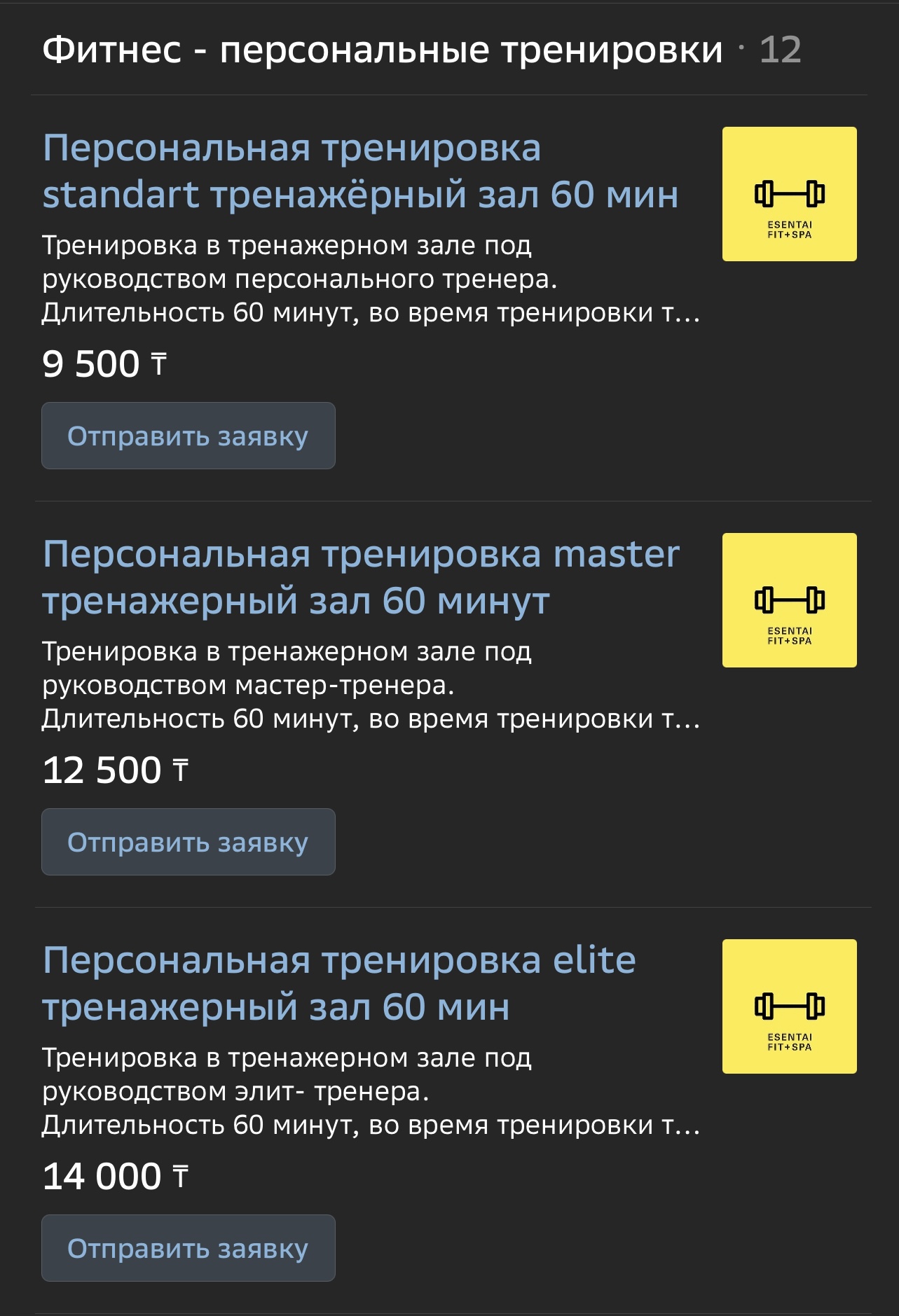This screenshot has height=1316, width=899.
Task: Open Персональная тренировка standart тренажёрный зал title link
Action: click(360, 172)
